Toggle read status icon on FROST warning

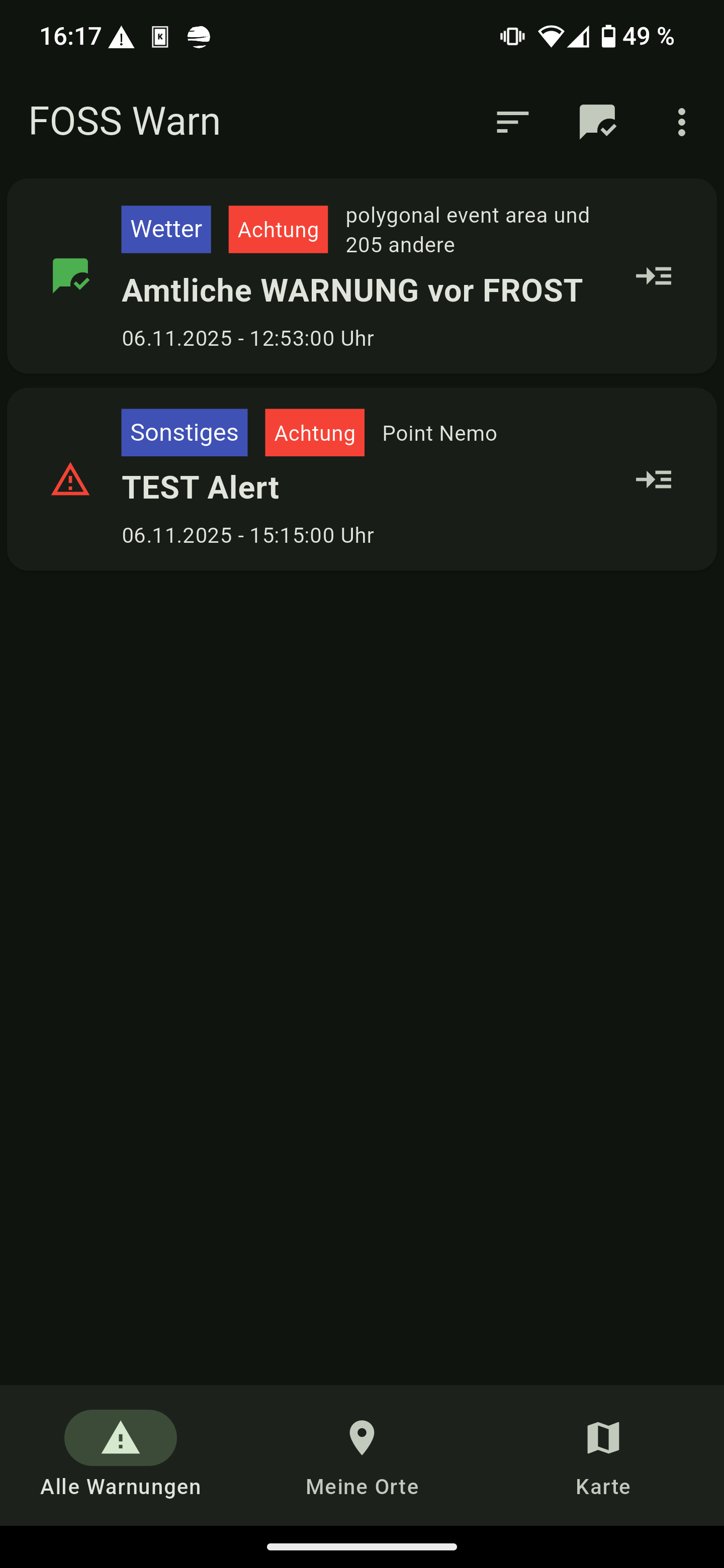pyautogui.click(x=70, y=276)
